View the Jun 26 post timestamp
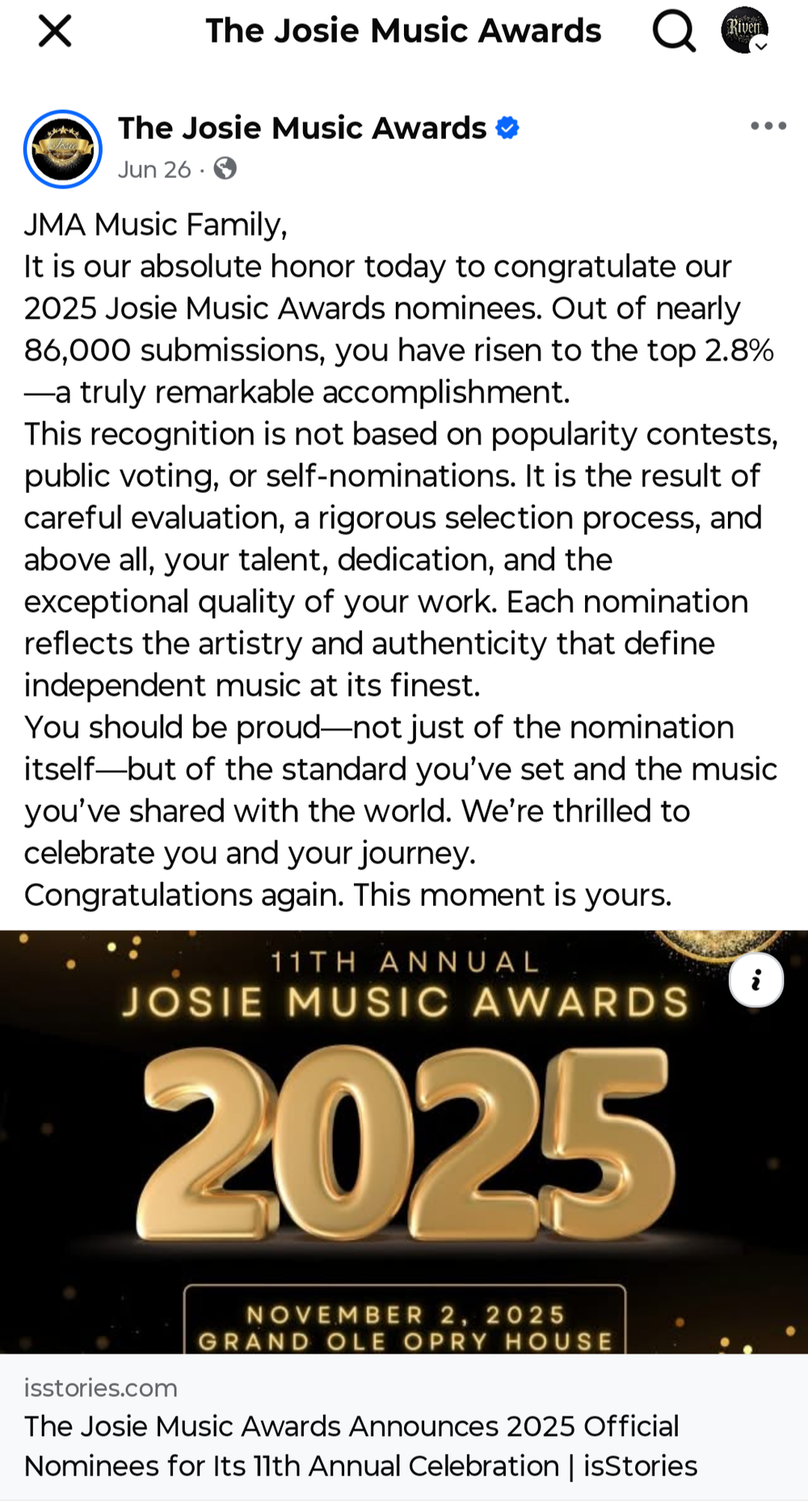Viewport: 808px width, 1512px height. (x=154, y=170)
